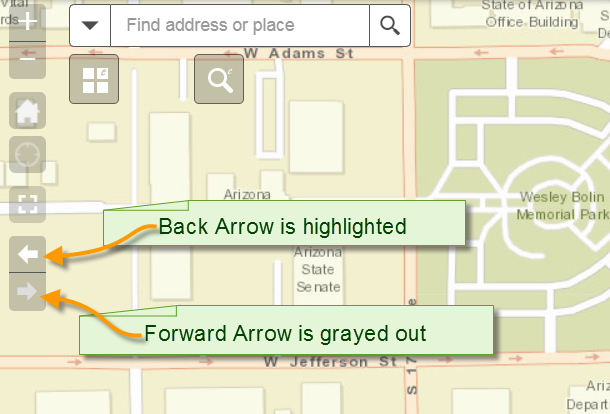Return to the map's home extent
610x414 pixels.
[27, 110]
